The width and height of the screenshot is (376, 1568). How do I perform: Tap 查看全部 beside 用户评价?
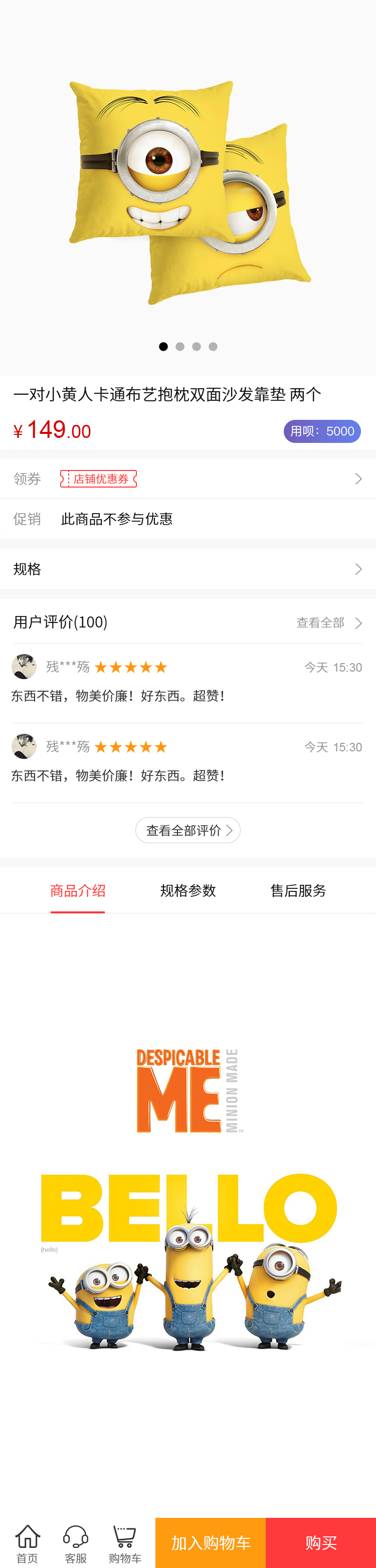tap(328, 622)
